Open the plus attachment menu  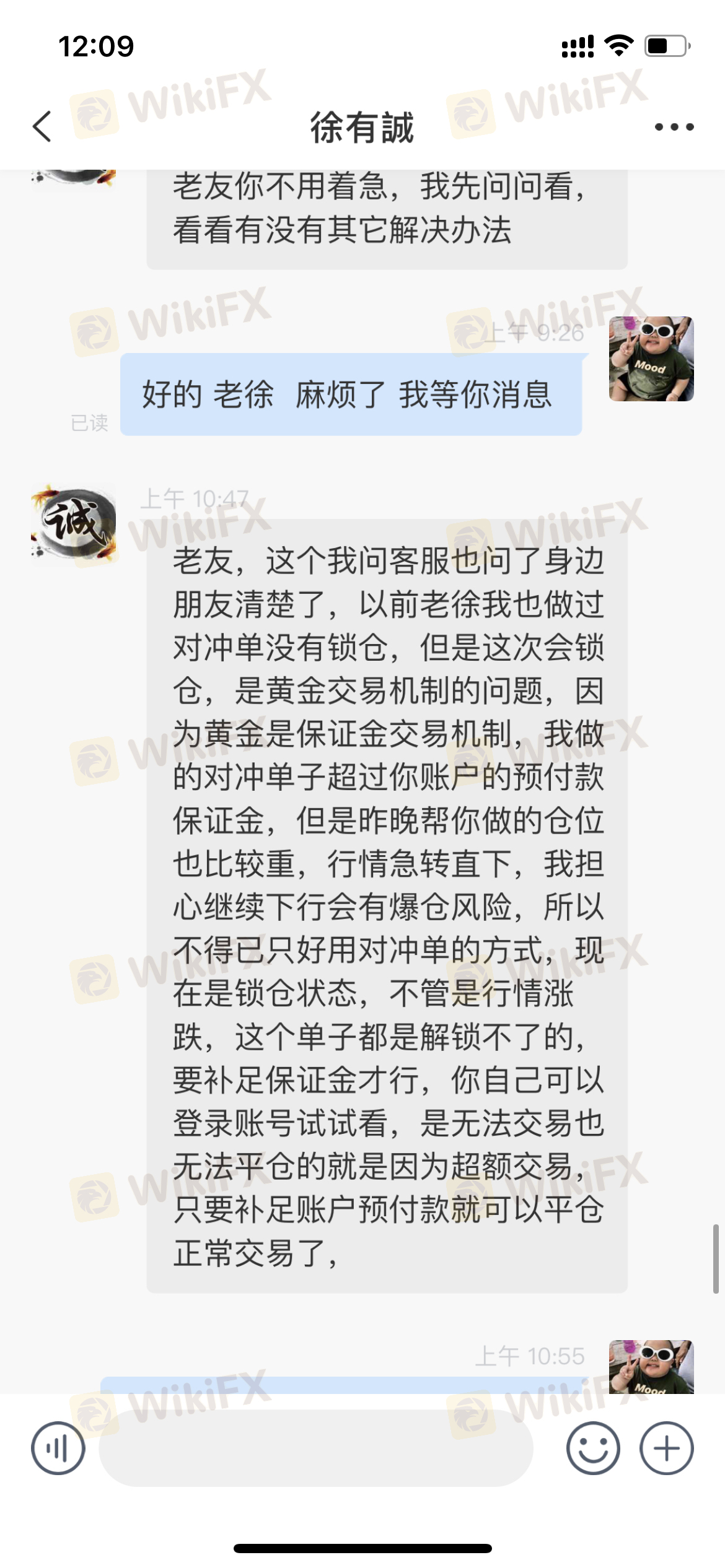click(x=666, y=1448)
